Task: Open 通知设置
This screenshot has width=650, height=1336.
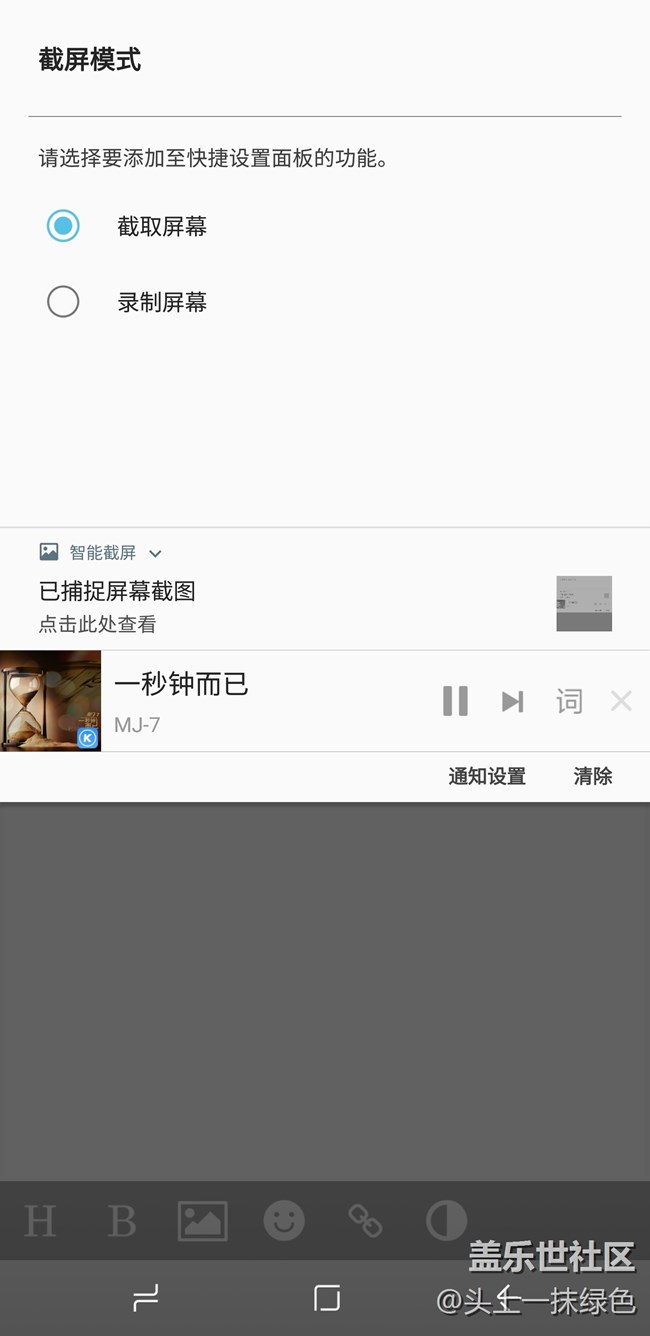Action: [487, 776]
